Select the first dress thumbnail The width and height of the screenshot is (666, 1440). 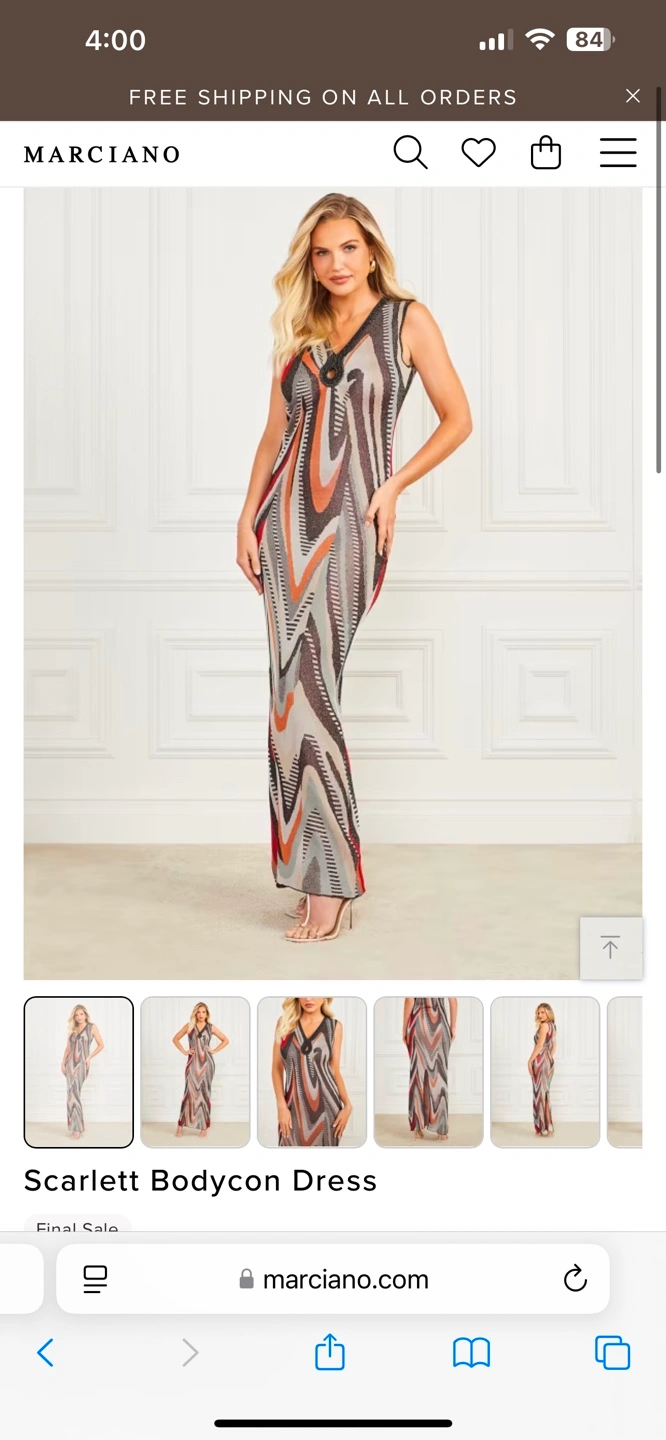pyautogui.click(x=79, y=1072)
